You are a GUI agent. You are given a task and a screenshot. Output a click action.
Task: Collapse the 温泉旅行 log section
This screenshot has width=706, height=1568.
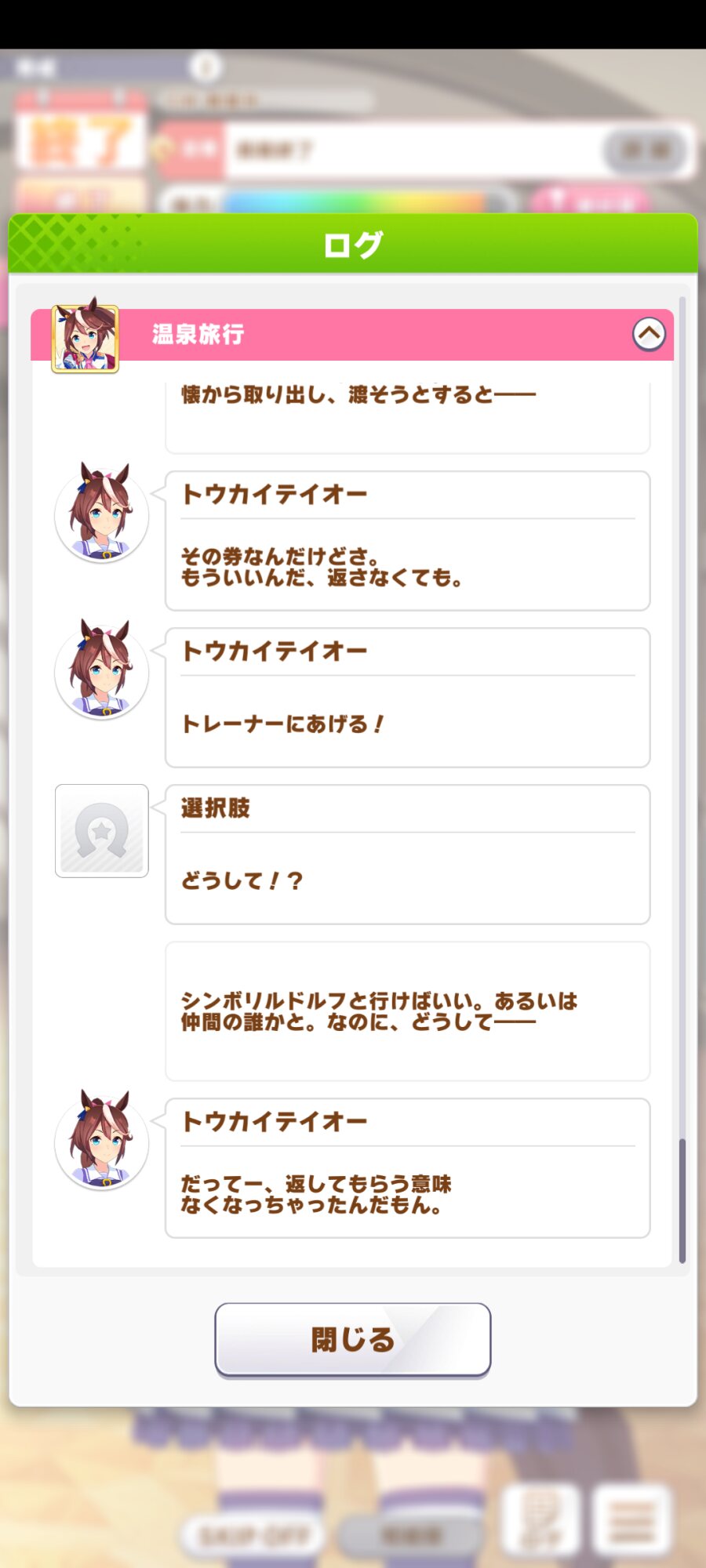[649, 335]
